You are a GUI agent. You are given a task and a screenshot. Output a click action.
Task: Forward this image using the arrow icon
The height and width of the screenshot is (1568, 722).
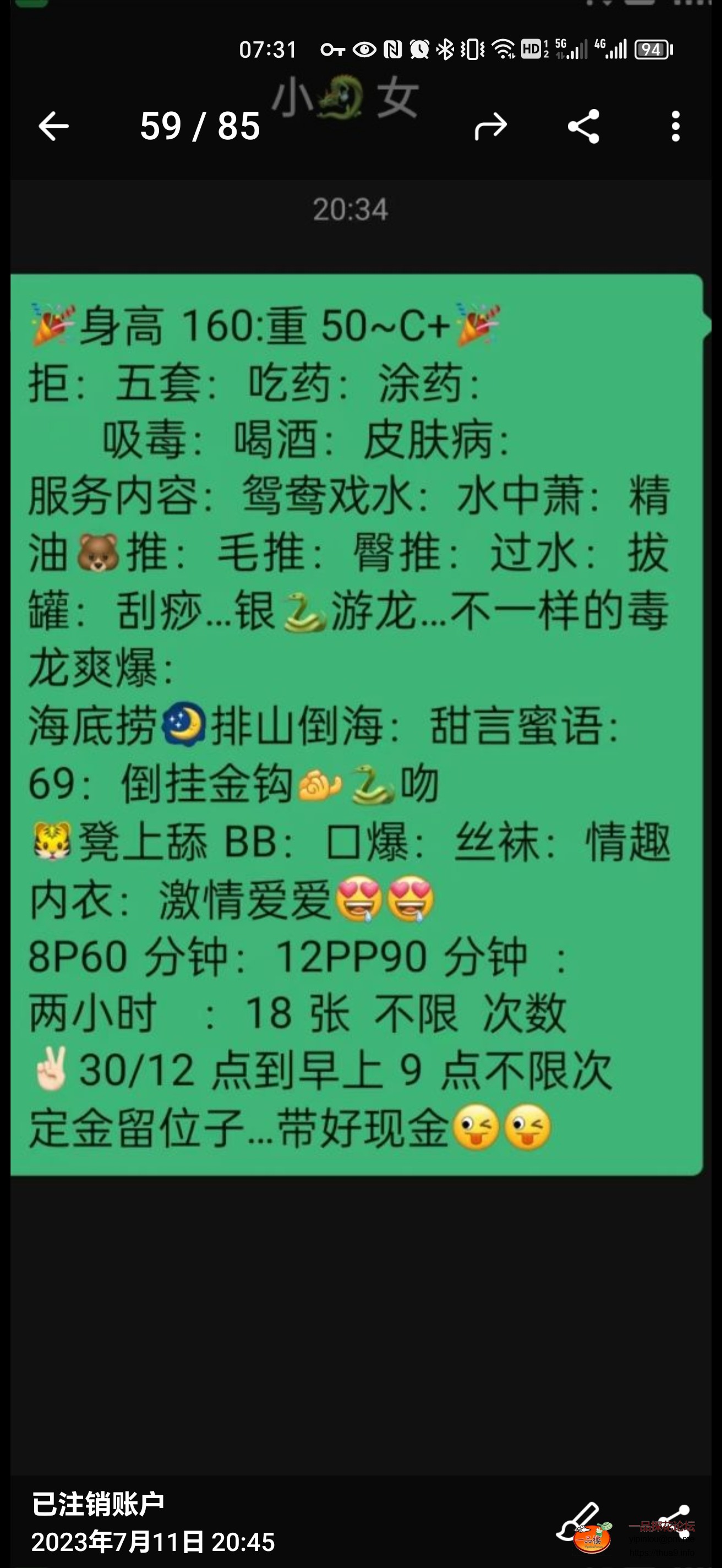490,127
